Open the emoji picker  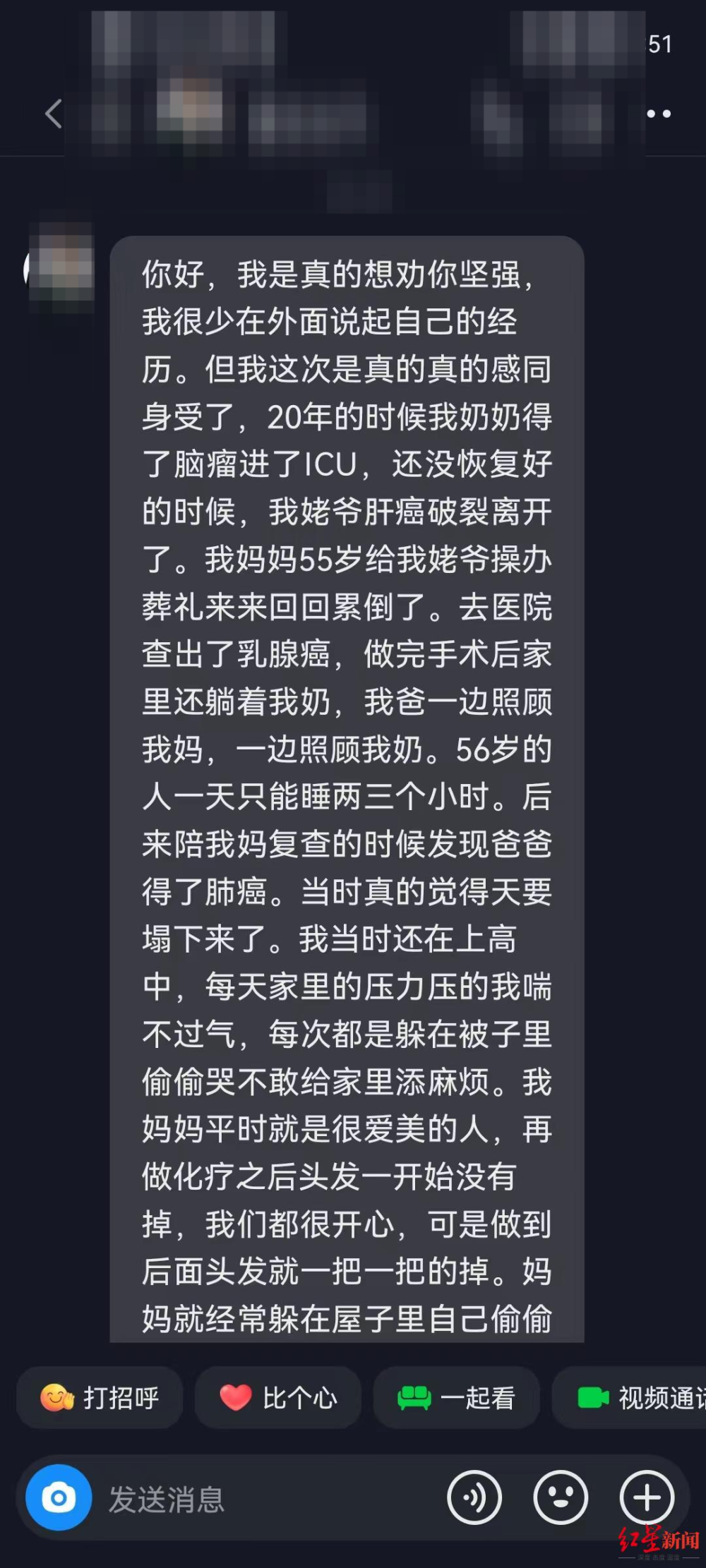point(561,1497)
